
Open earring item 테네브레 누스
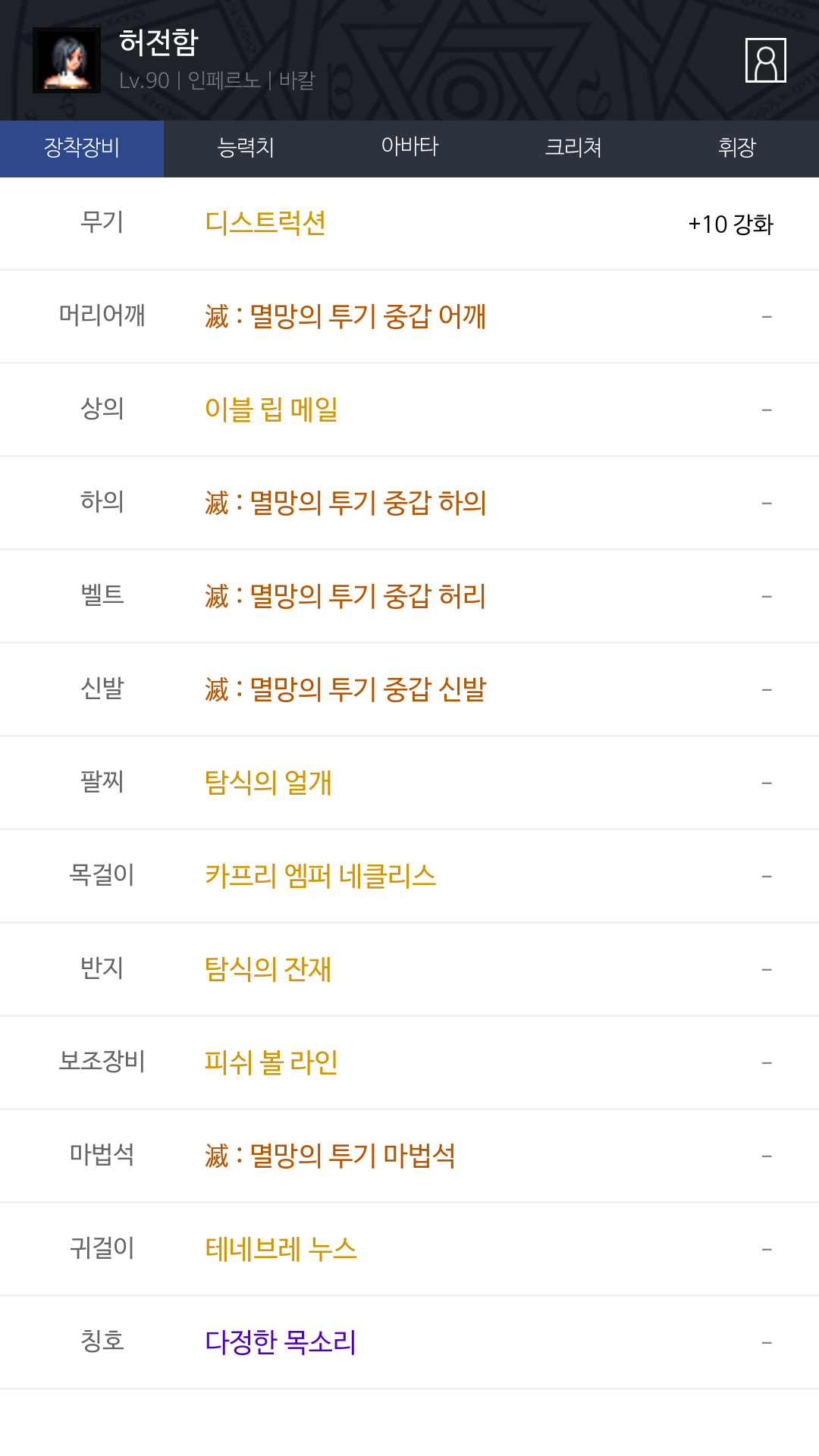point(281,1249)
